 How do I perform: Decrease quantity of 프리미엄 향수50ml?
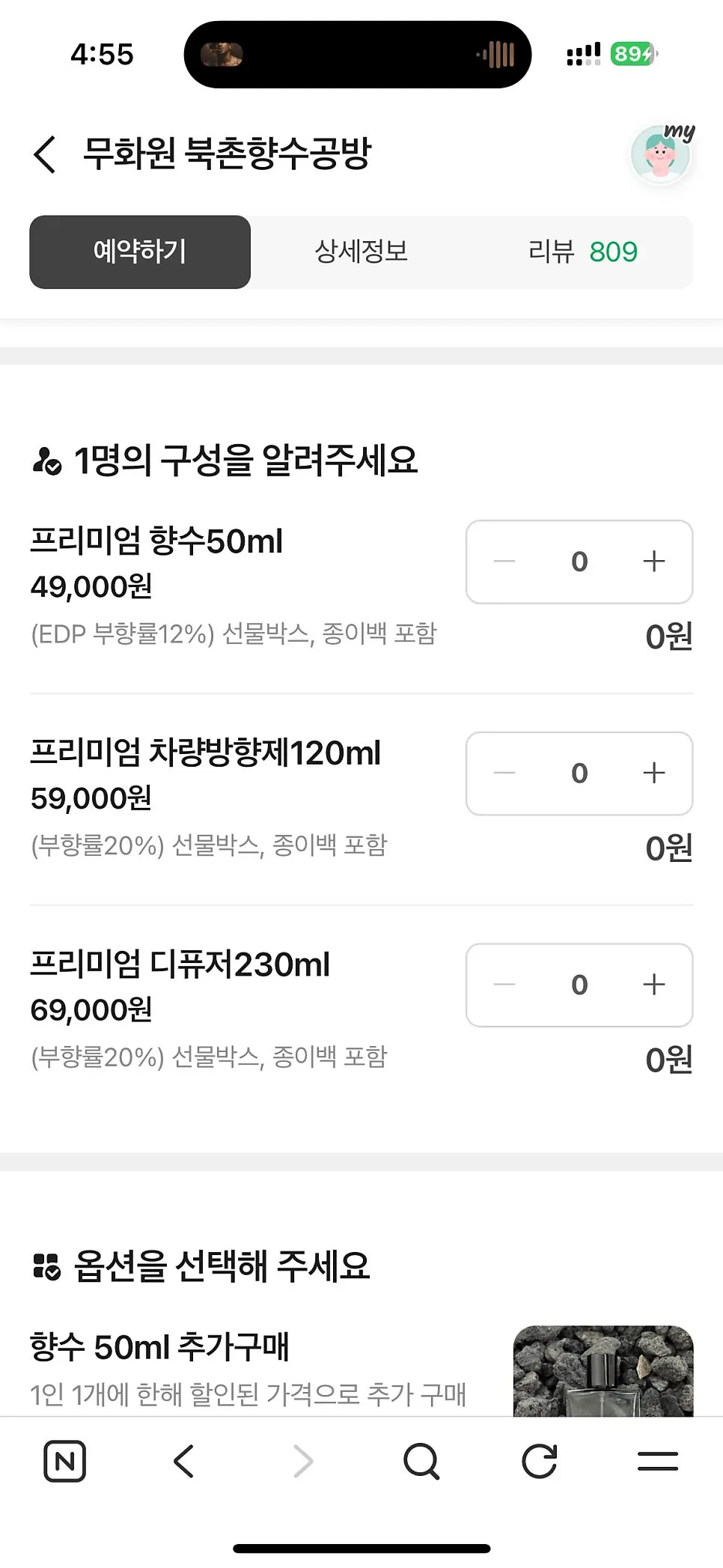pyautogui.click(x=505, y=562)
